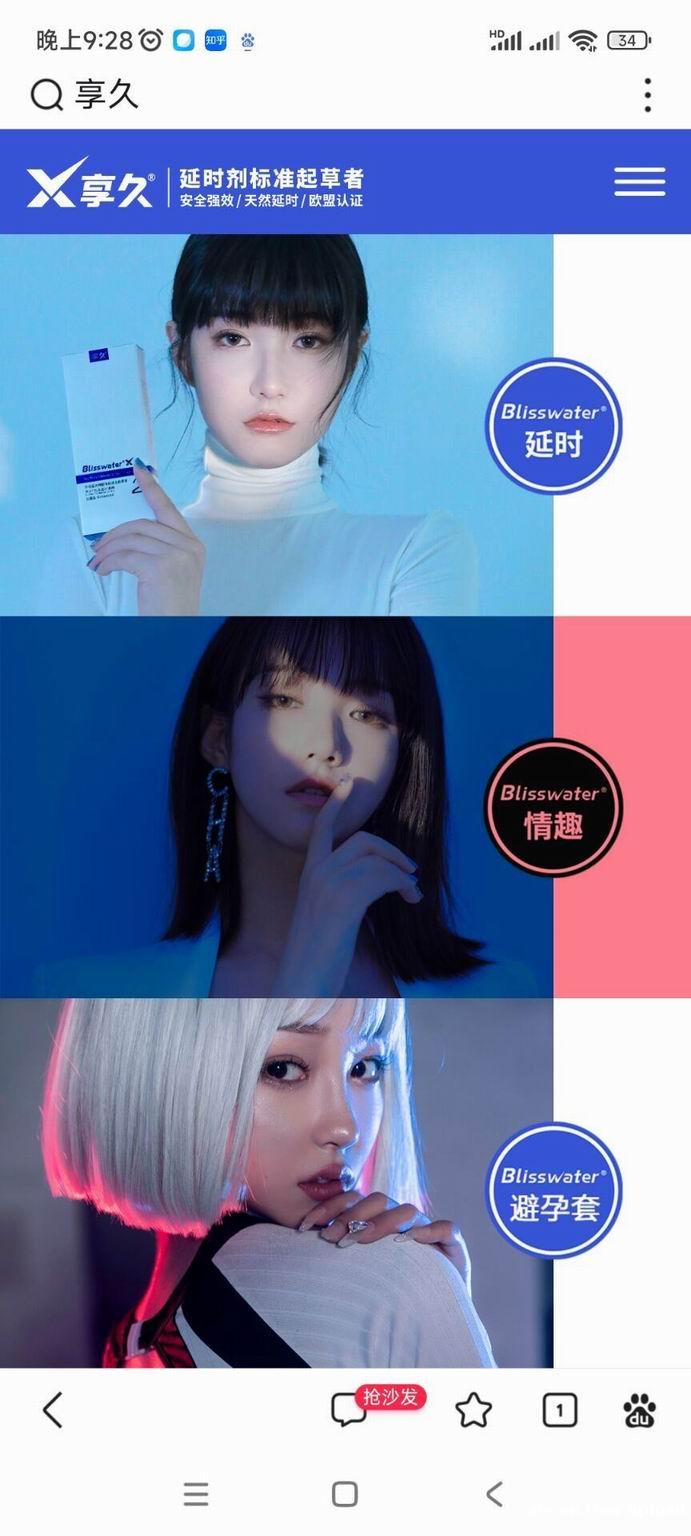Open the browser overflow menu

pos(648,95)
